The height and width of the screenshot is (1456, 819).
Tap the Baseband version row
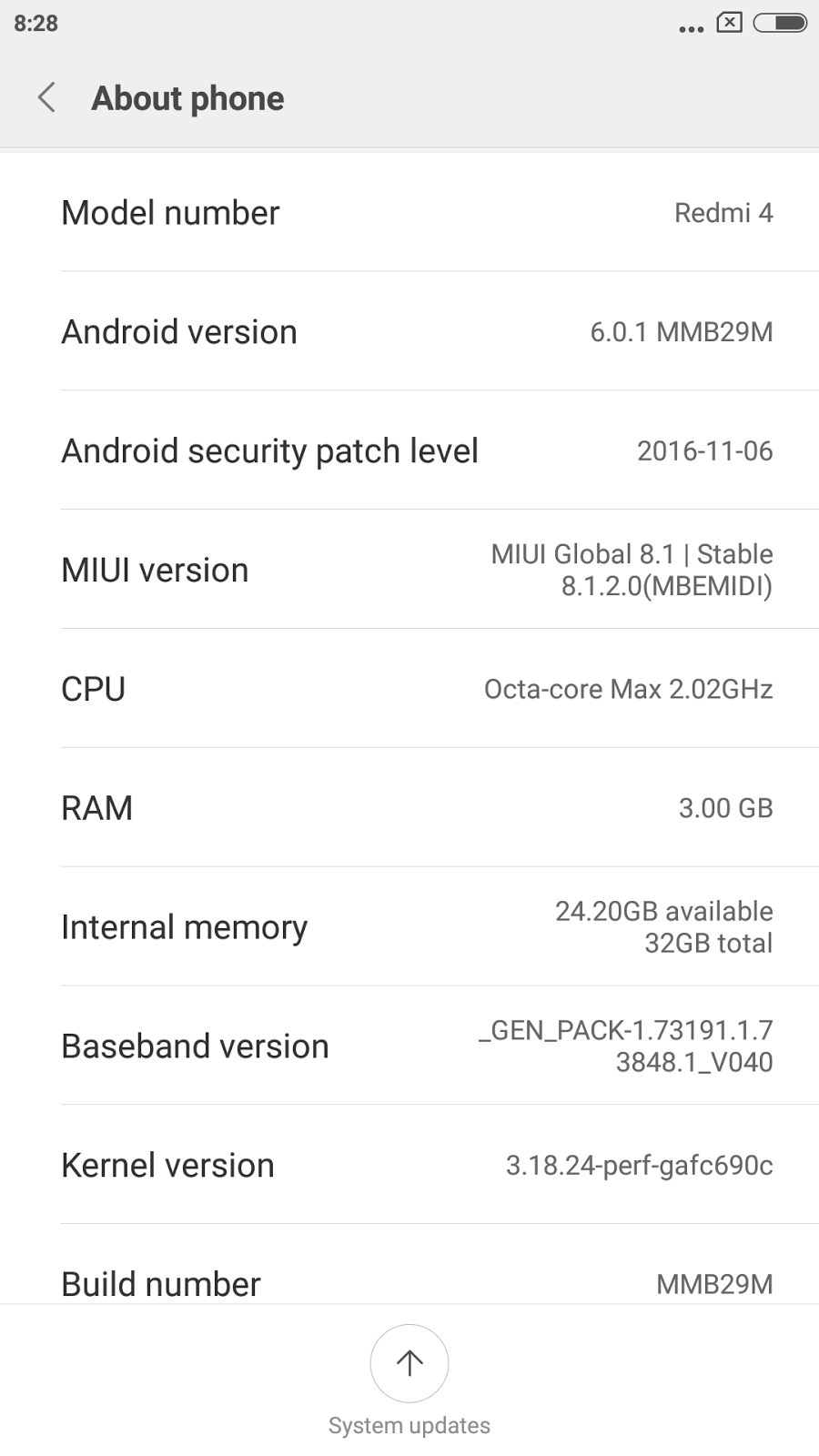pyautogui.click(x=409, y=1046)
